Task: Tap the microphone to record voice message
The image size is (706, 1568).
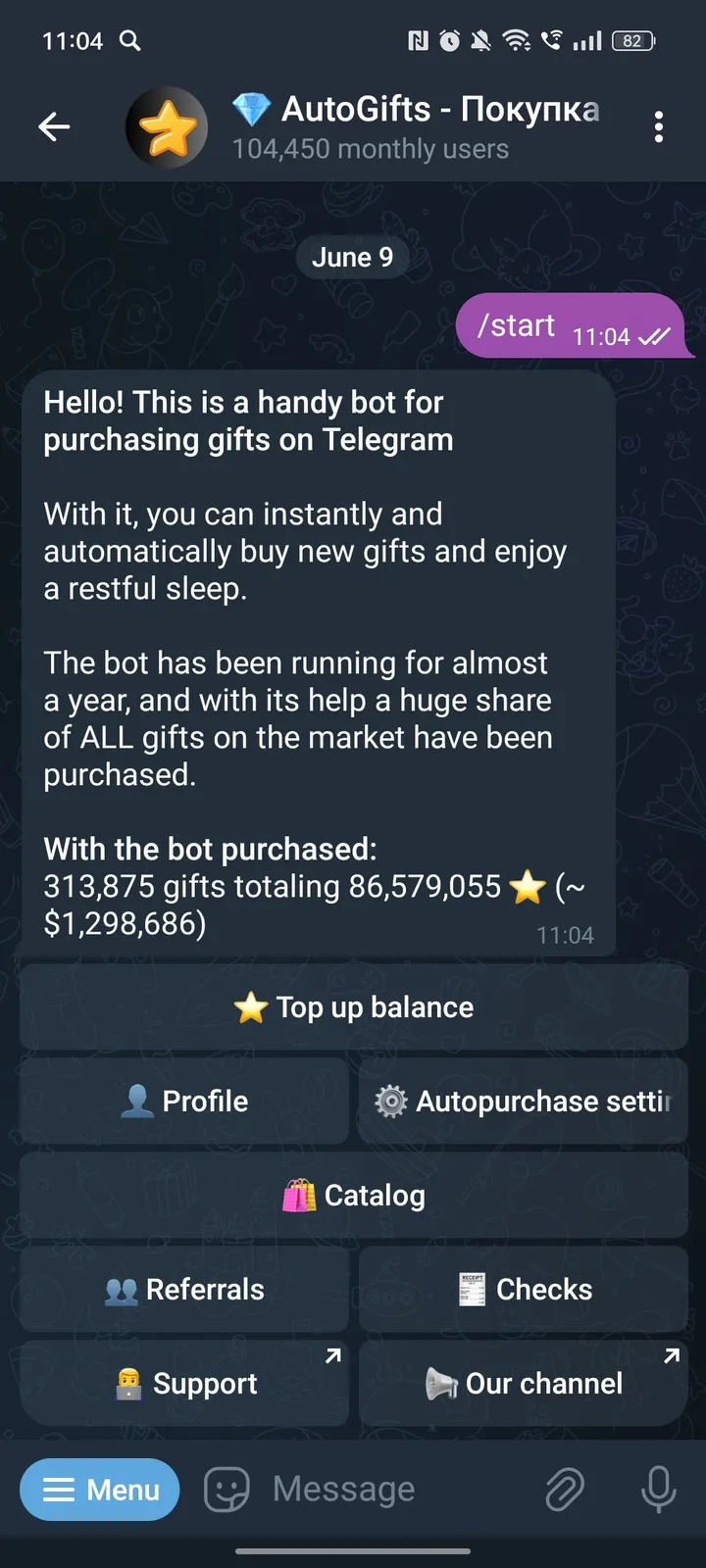Action: tap(658, 1489)
